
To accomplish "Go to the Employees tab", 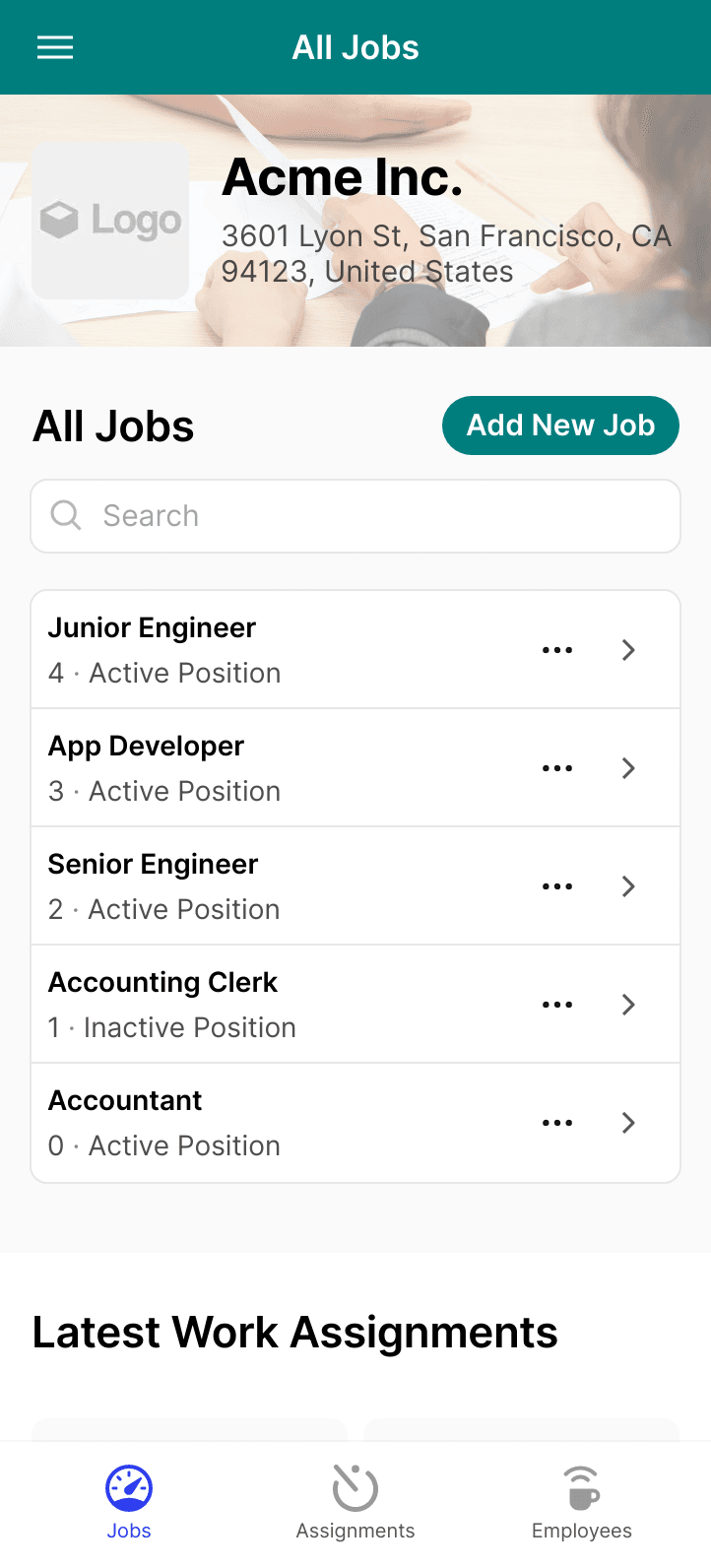I will (582, 1503).
